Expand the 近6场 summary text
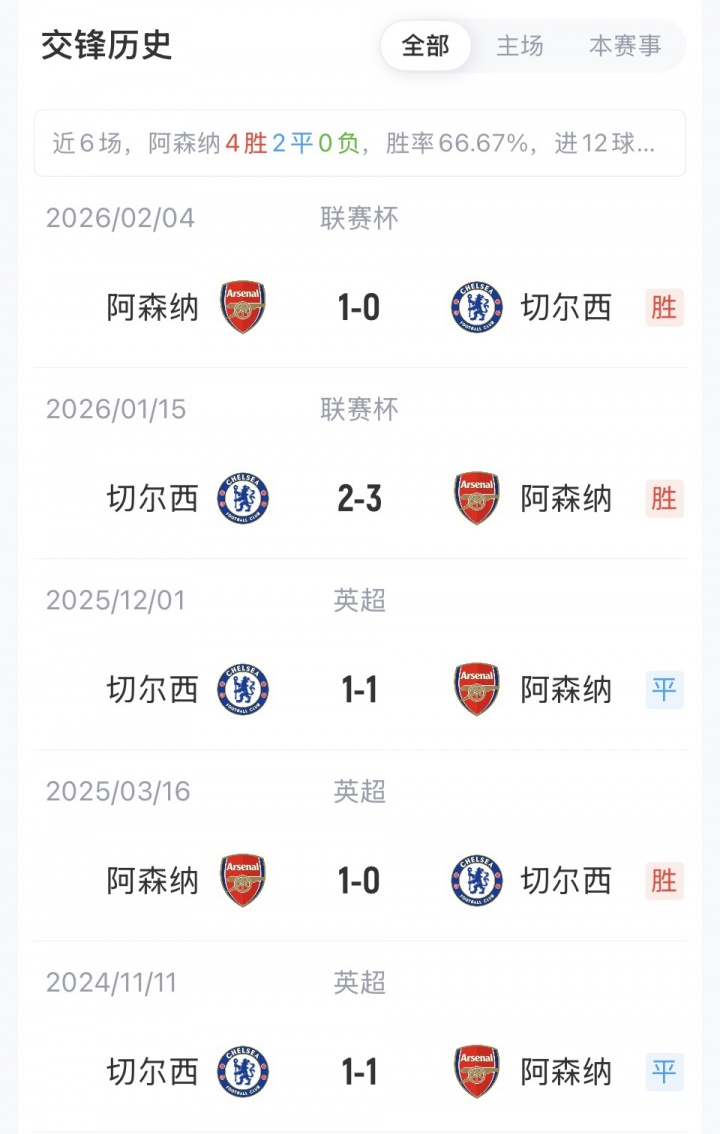Viewport: 720px width, 1134px height. coord(359,143)
